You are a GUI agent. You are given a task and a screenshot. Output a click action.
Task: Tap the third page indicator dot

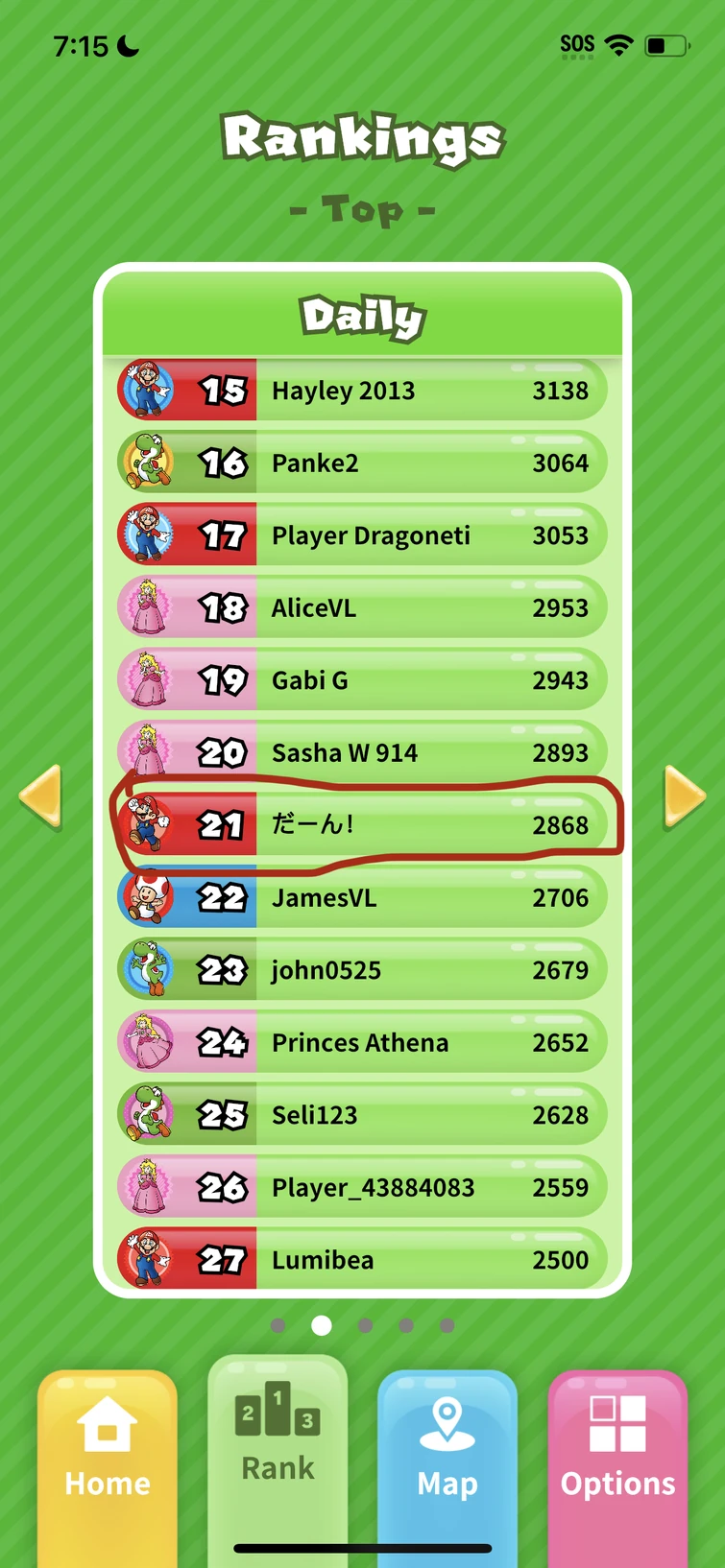[x=365, y=1325]
